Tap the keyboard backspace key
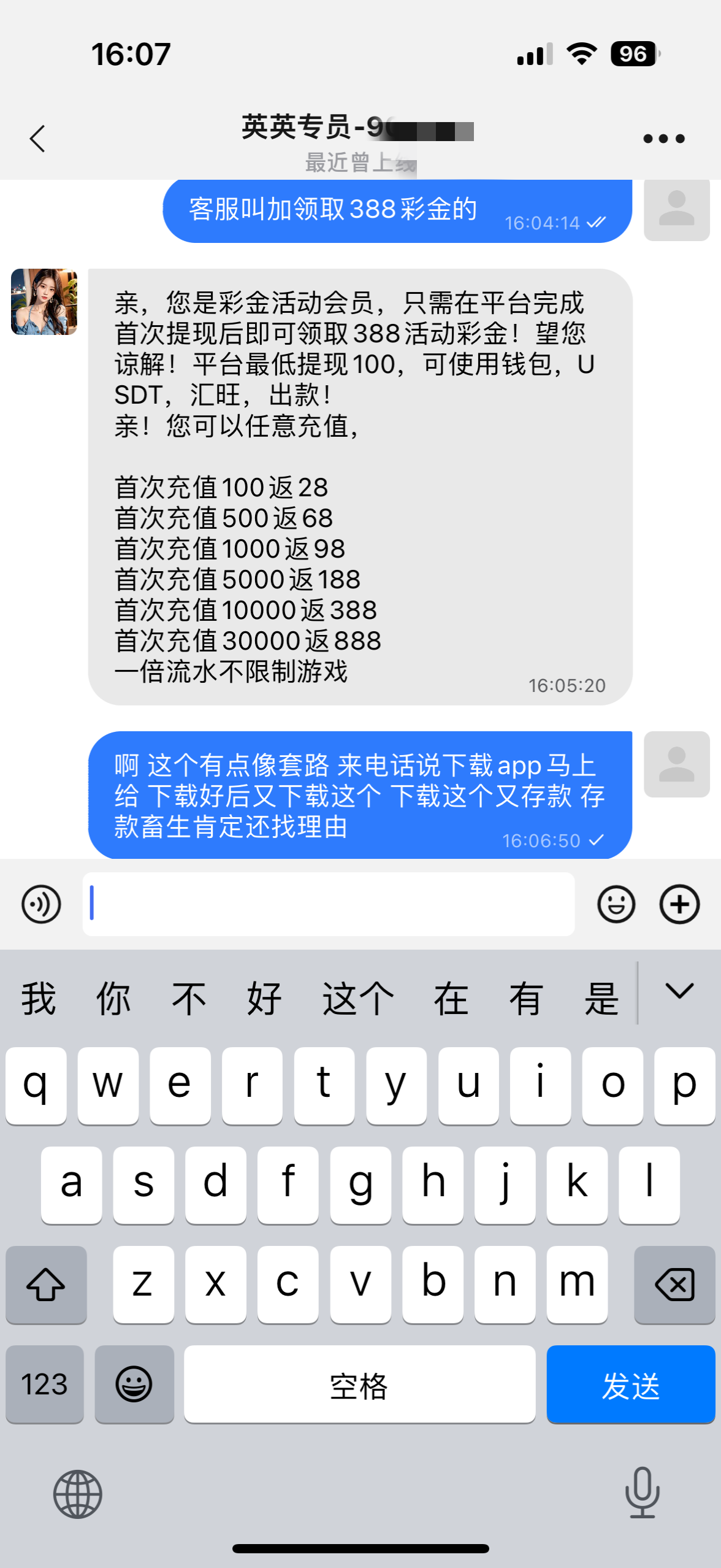 (674, 1285)
